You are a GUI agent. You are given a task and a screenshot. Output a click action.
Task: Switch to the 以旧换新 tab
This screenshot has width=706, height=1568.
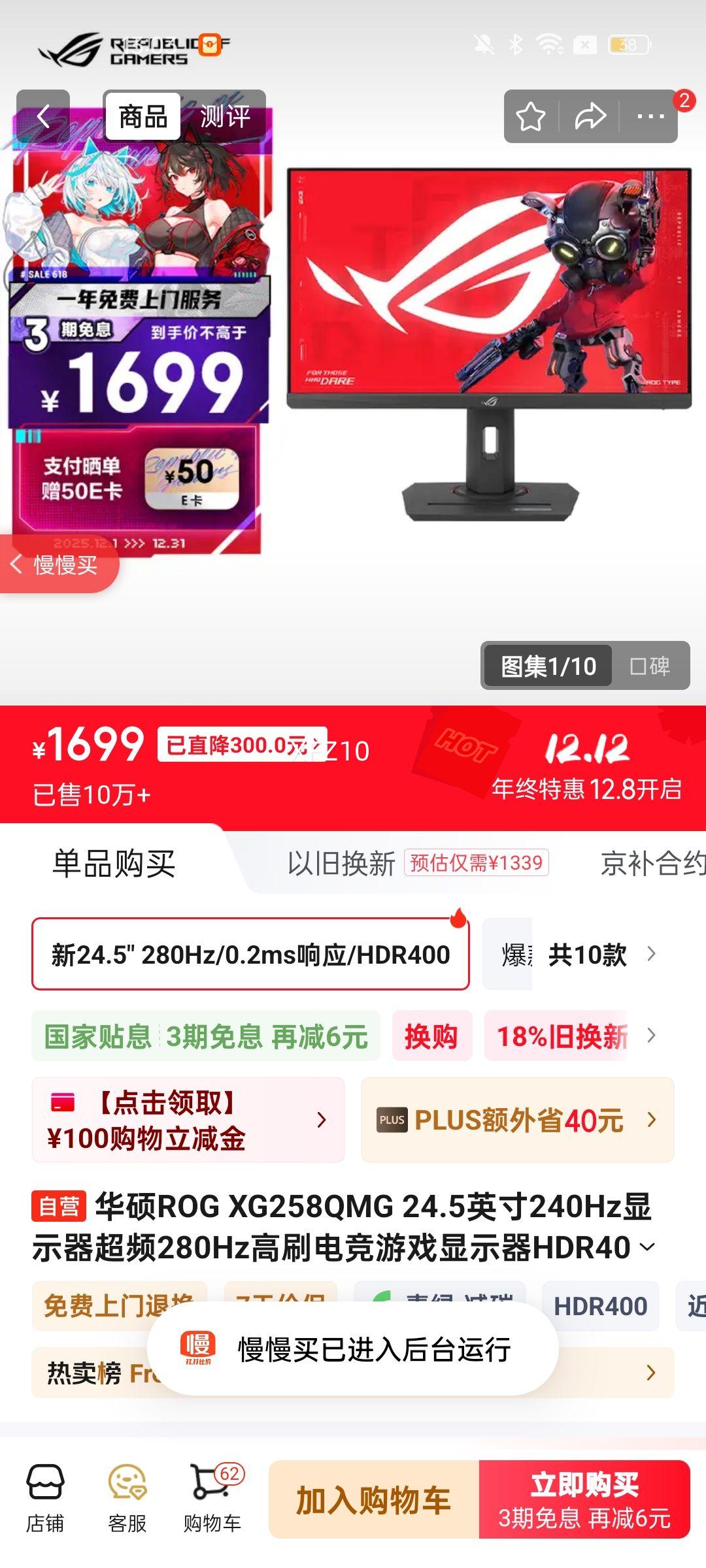(341, 863)
